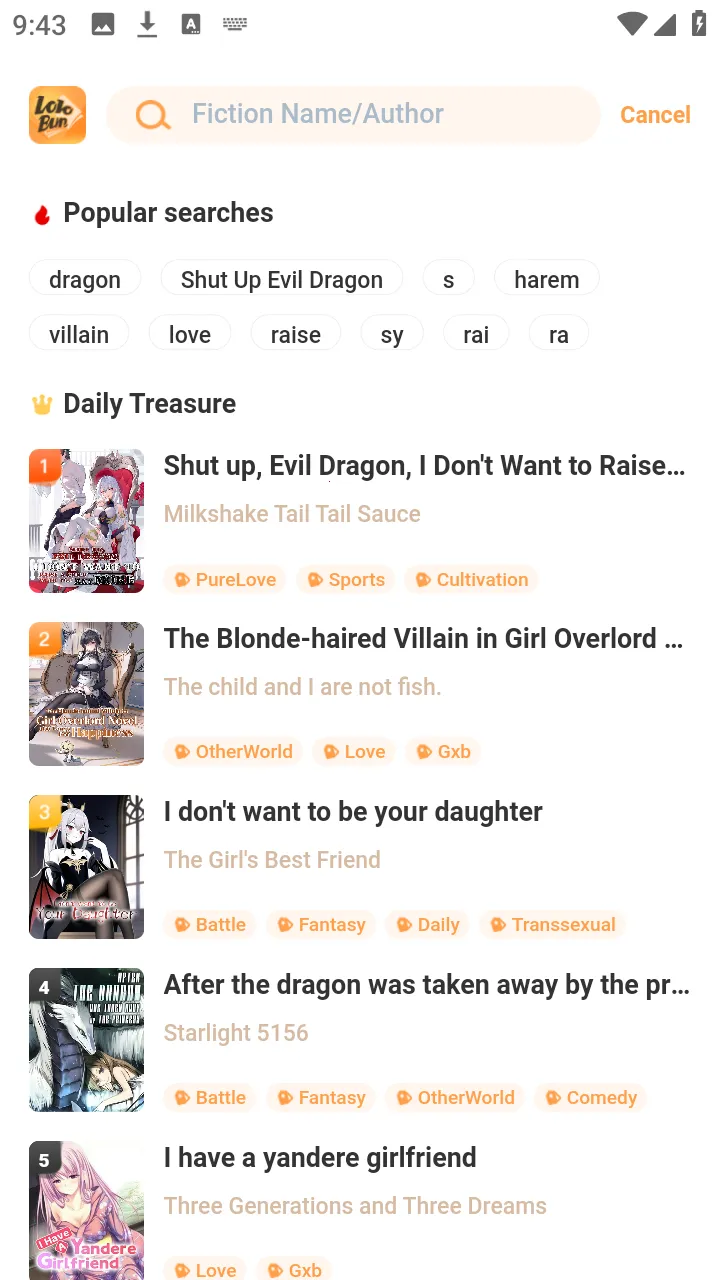Select the Blonde-haired Villain novel title
Image resolution: width=720 pixels, height=1280 pixels.
(x=424, y=638)
